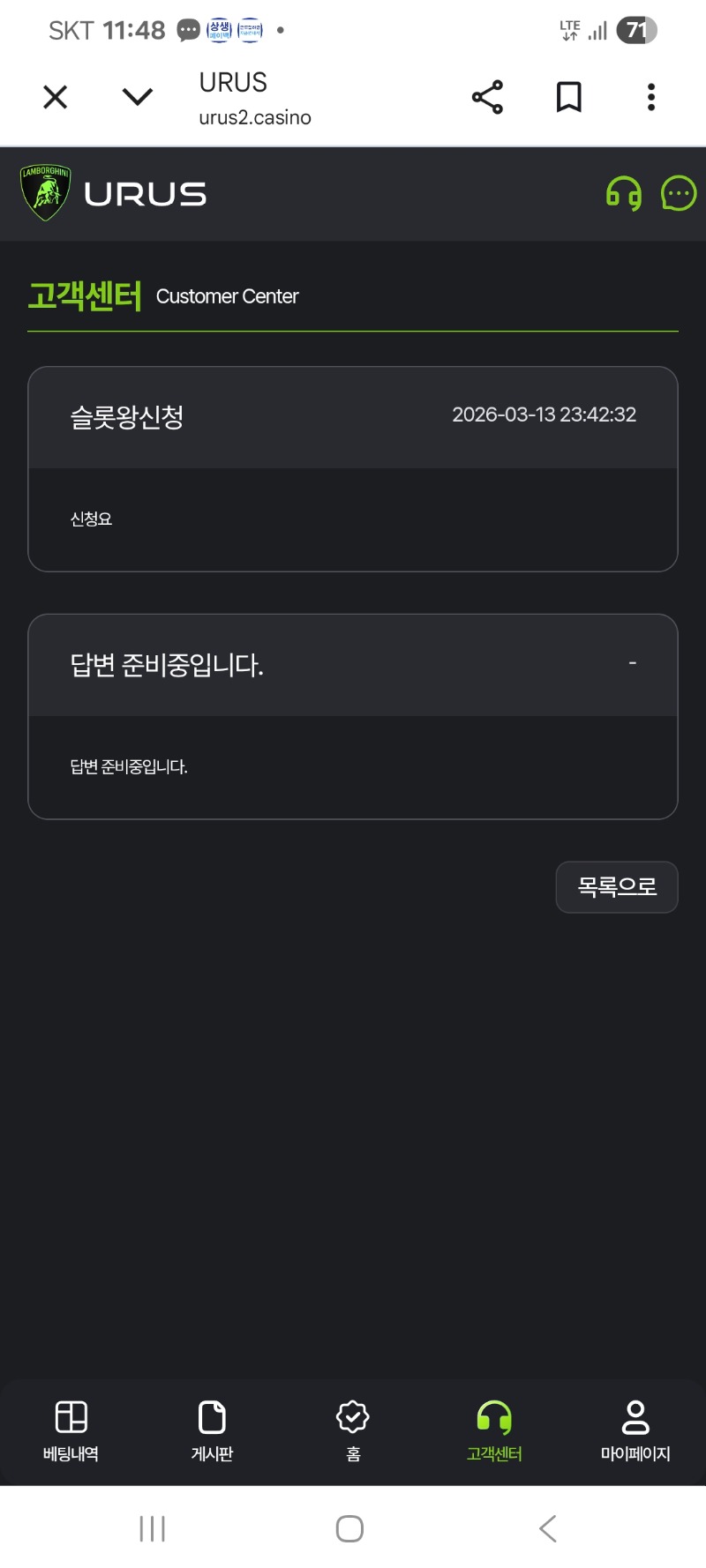Collapse the browser with the down chevron
This screenshot has width=706, height=1568.
coord(137,97)
